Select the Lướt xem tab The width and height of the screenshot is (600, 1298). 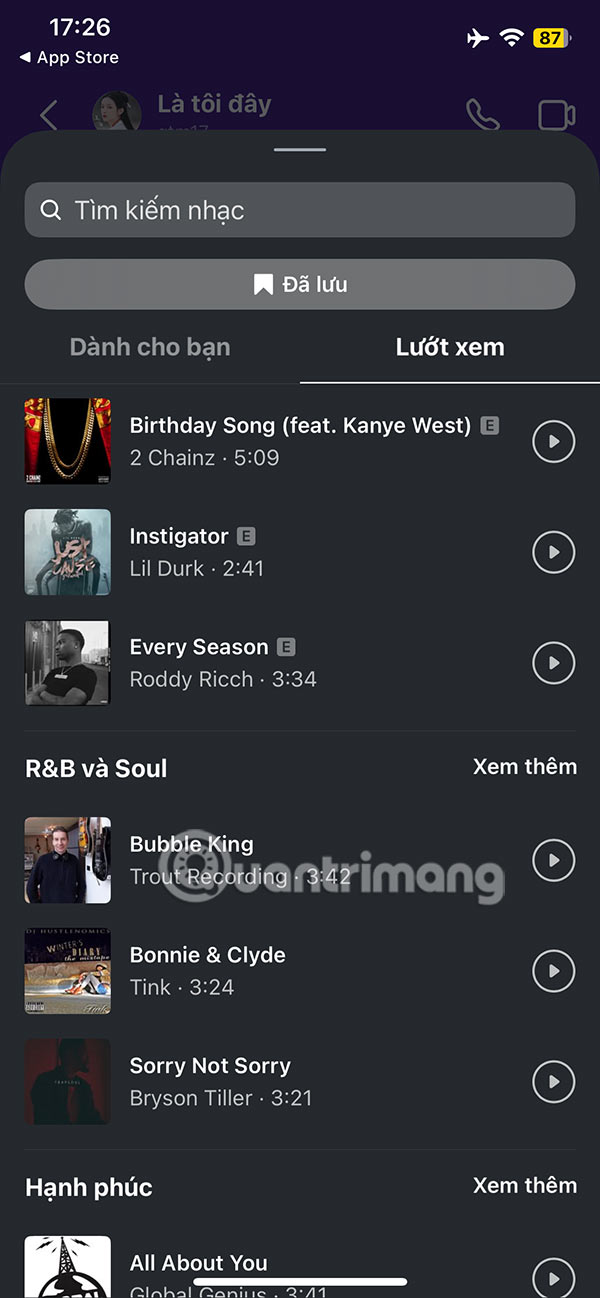tap(450, 348)
